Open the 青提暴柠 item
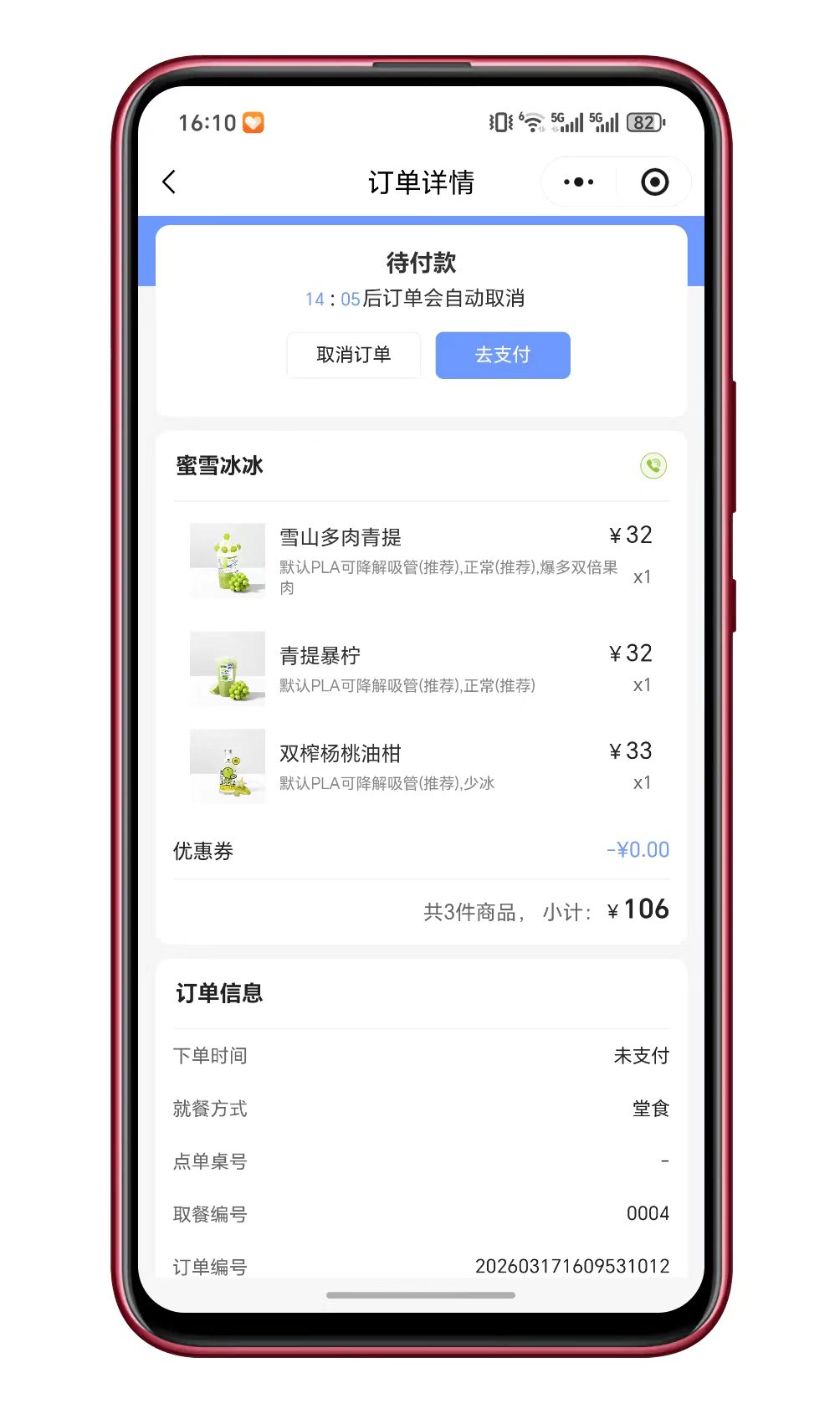The width and height of the screenshot is (840, 1414). coord(320,655)
